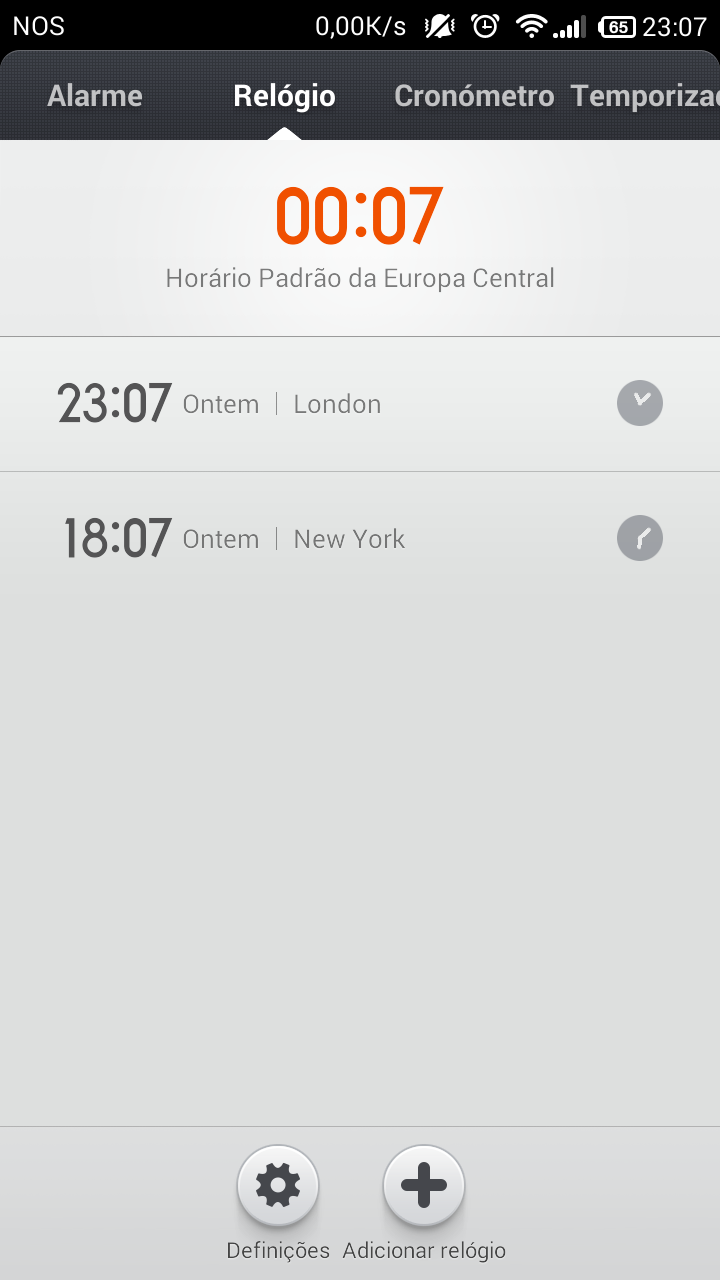Select the Relógio tab
The width and height of the screenshot is (720, 1280).
(x=284, y=96)
